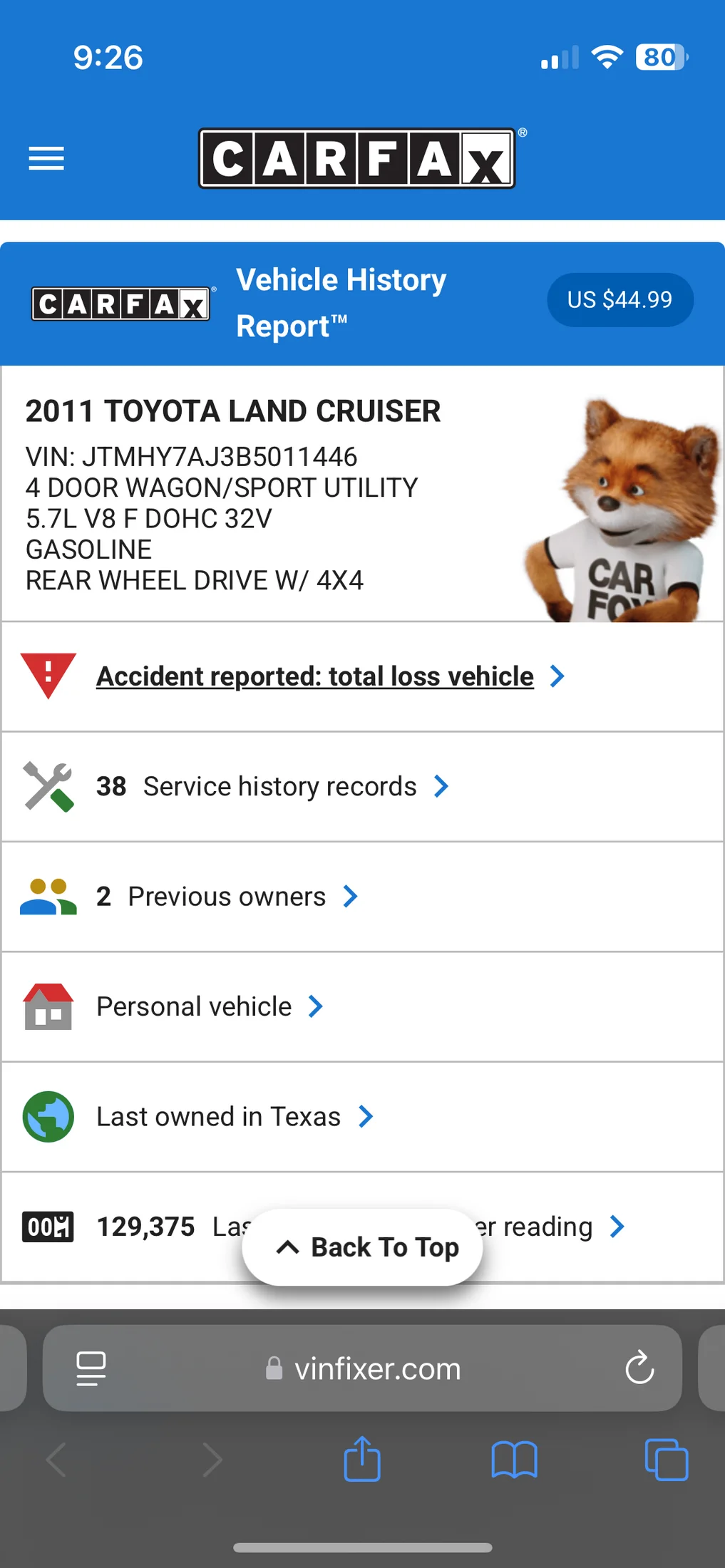This screenshot has width=725, height=1568.
Task: Open the page settings reader icon
Action: (91, 1368)
